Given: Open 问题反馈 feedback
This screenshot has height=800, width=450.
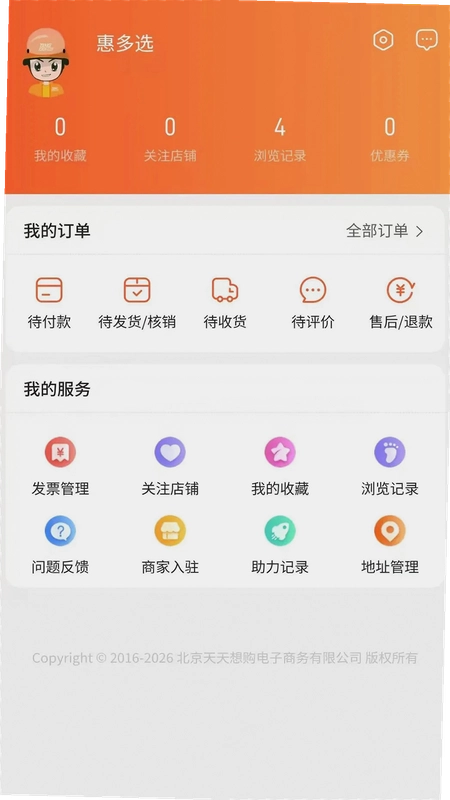Looking at the screenshot, I should (x=60, y=545).
